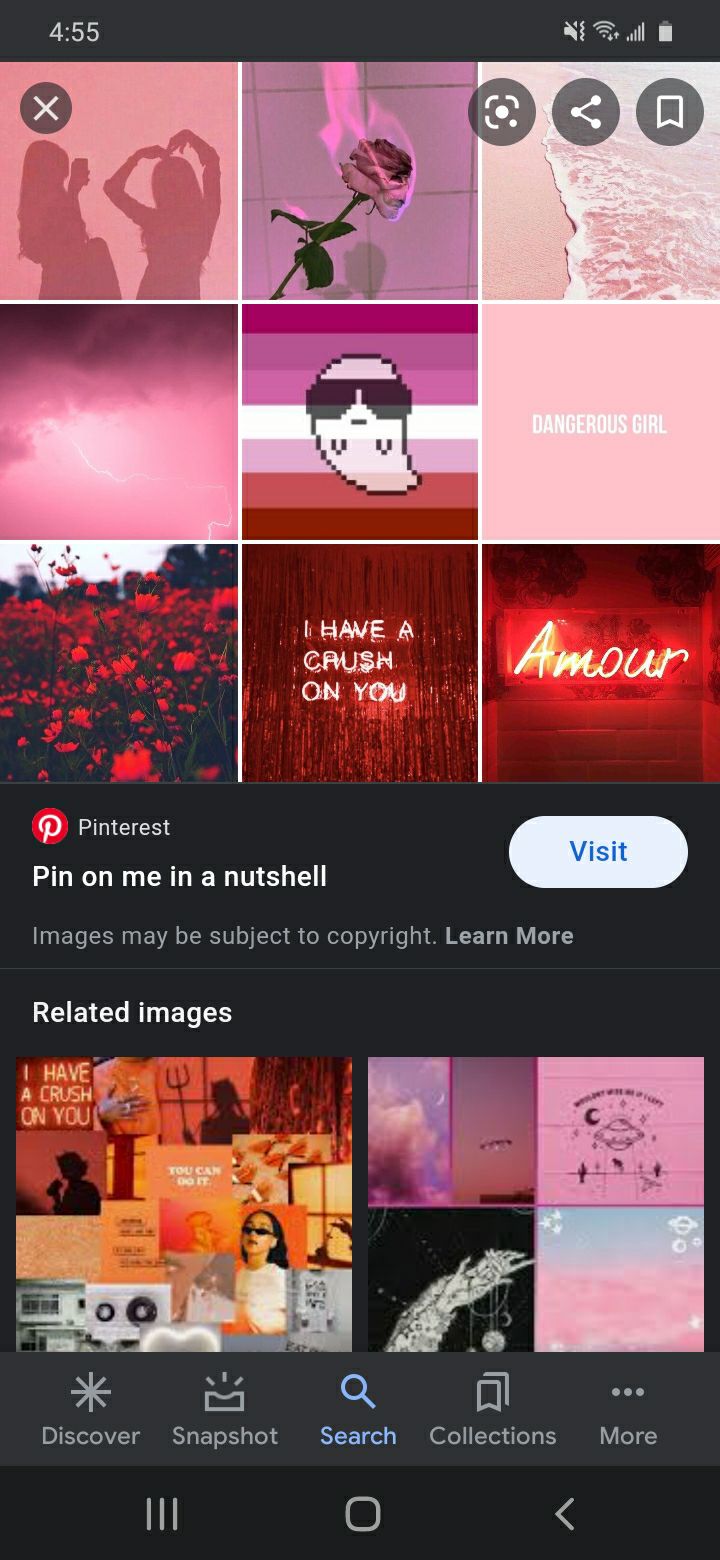Select the Search tab
The width and height of the screenshot is (720, 1560).
358,1410
